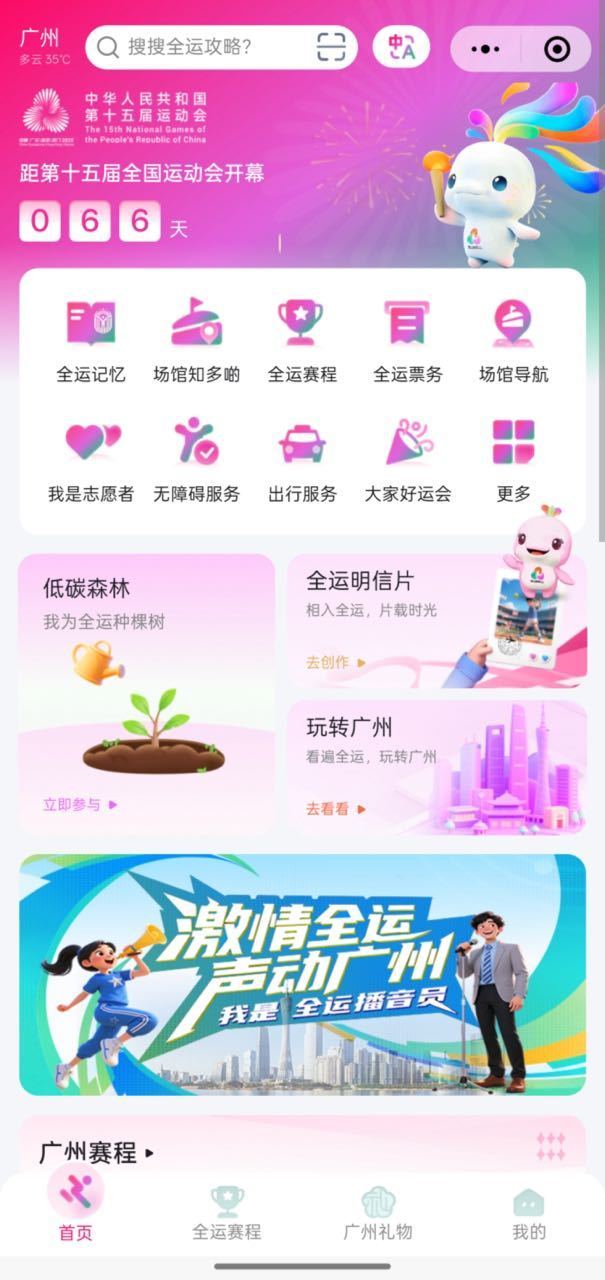Launch 场馆导航
The image size is (605, 1280).
[x=513, y=342]
